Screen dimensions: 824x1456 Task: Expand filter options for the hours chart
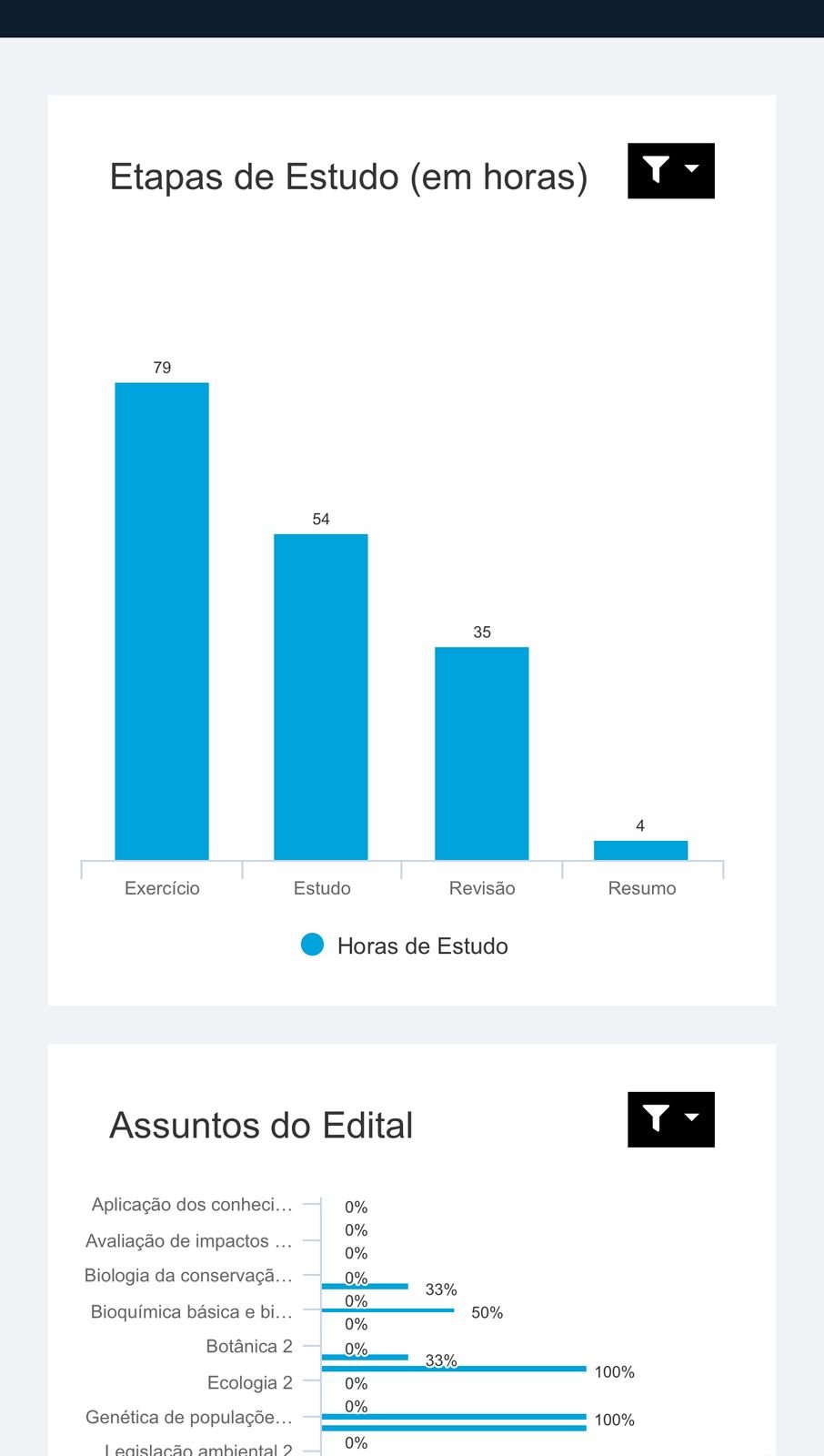[670, 170]
